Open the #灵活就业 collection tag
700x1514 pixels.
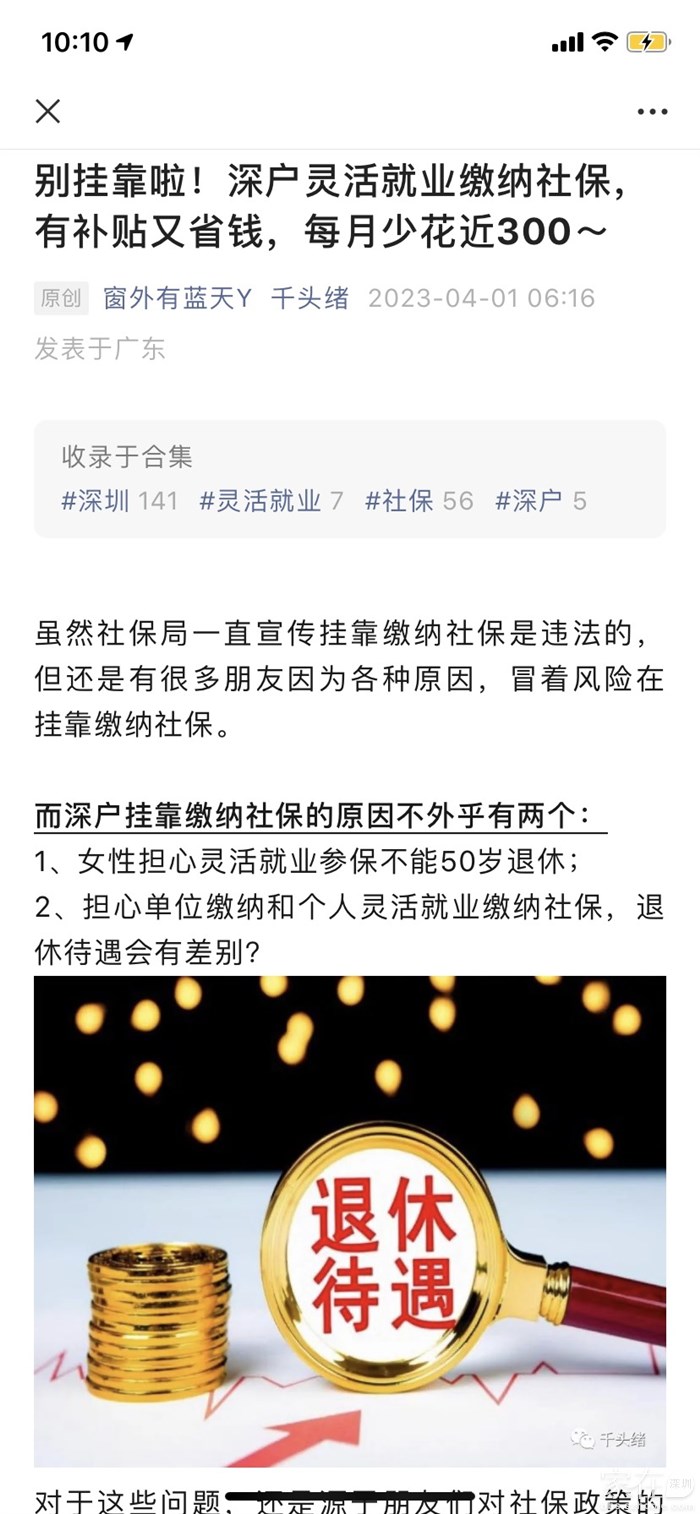270,501
